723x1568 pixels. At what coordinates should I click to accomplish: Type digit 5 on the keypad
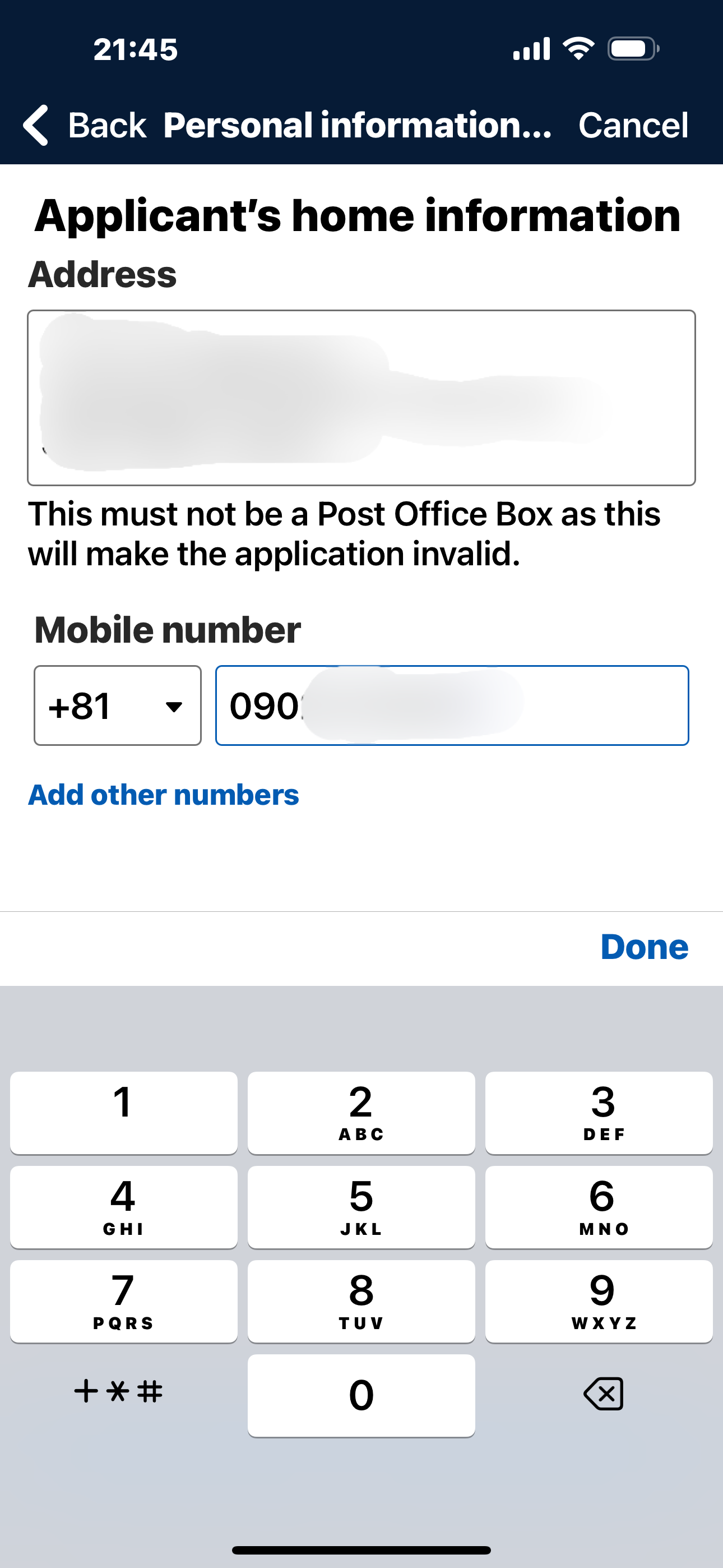tap(361, 1206)
